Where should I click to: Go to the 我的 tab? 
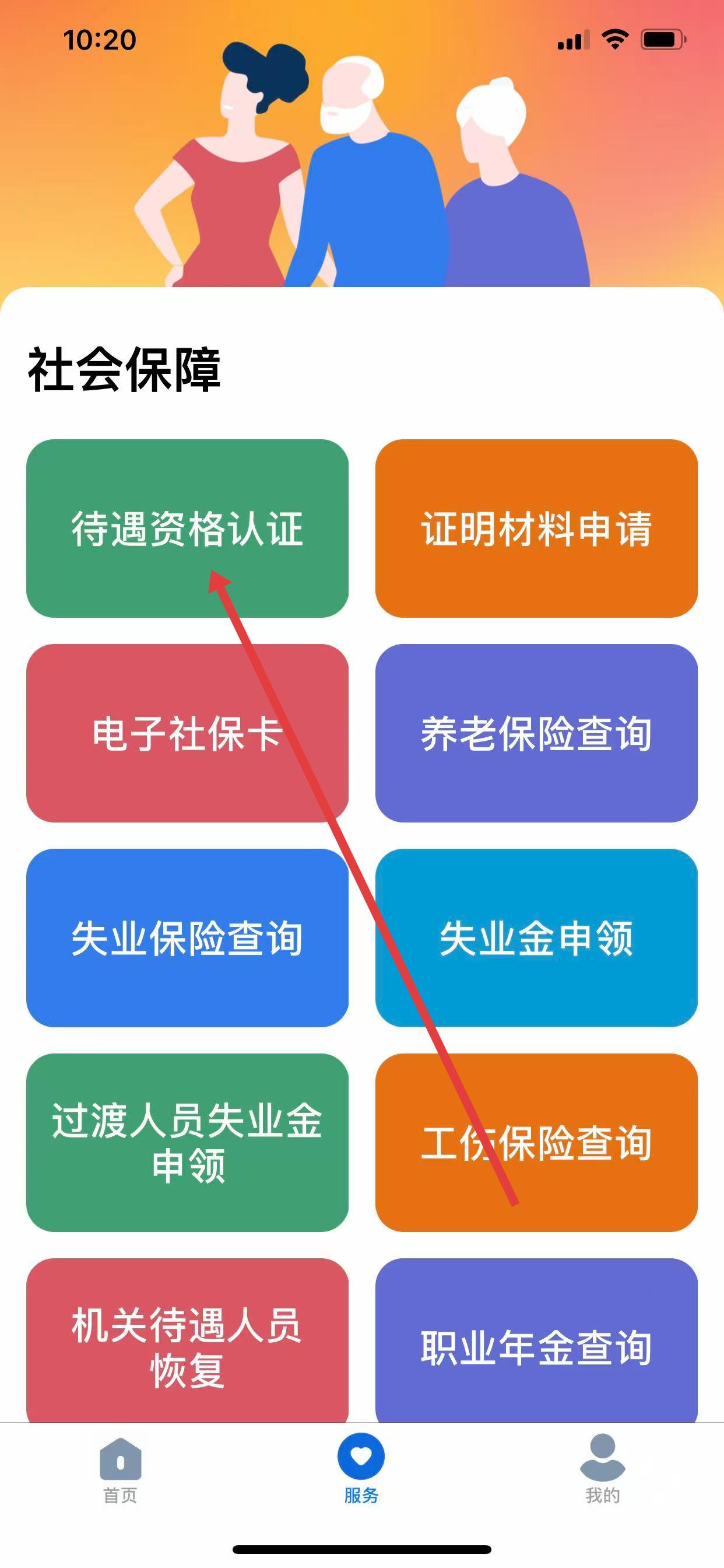click(602, 1469)
